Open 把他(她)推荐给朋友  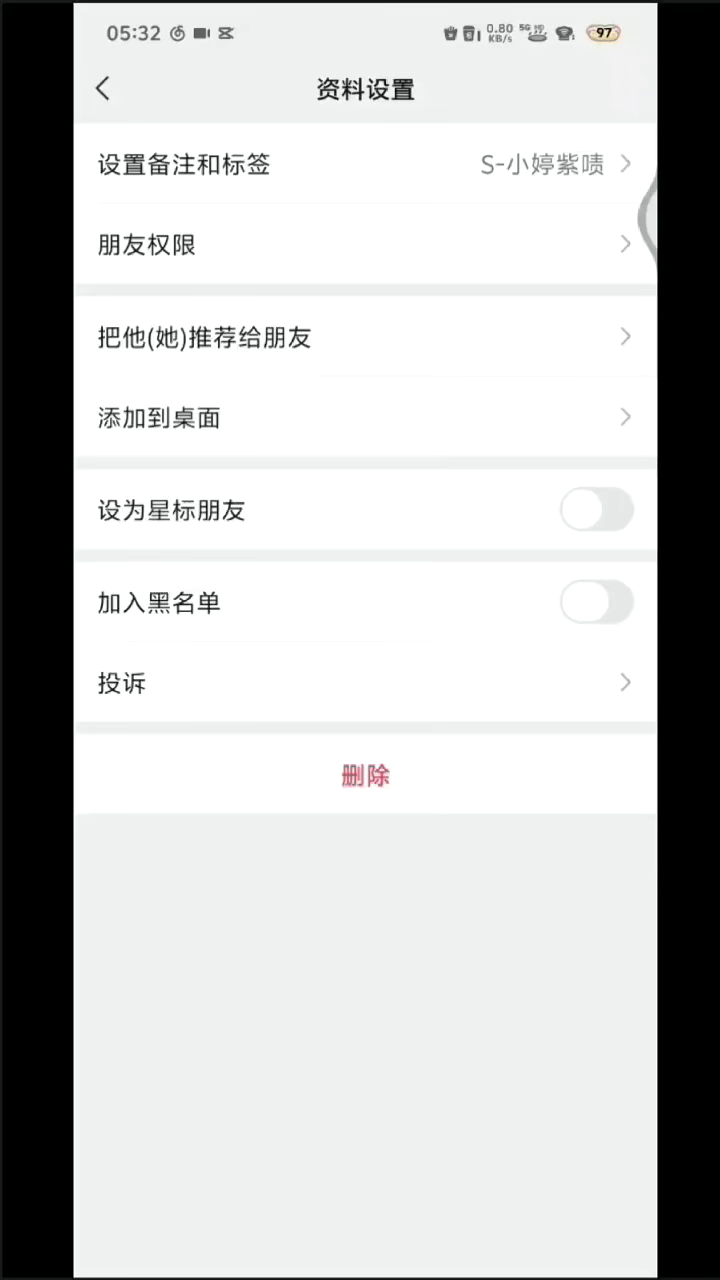(x=365, y=337)
